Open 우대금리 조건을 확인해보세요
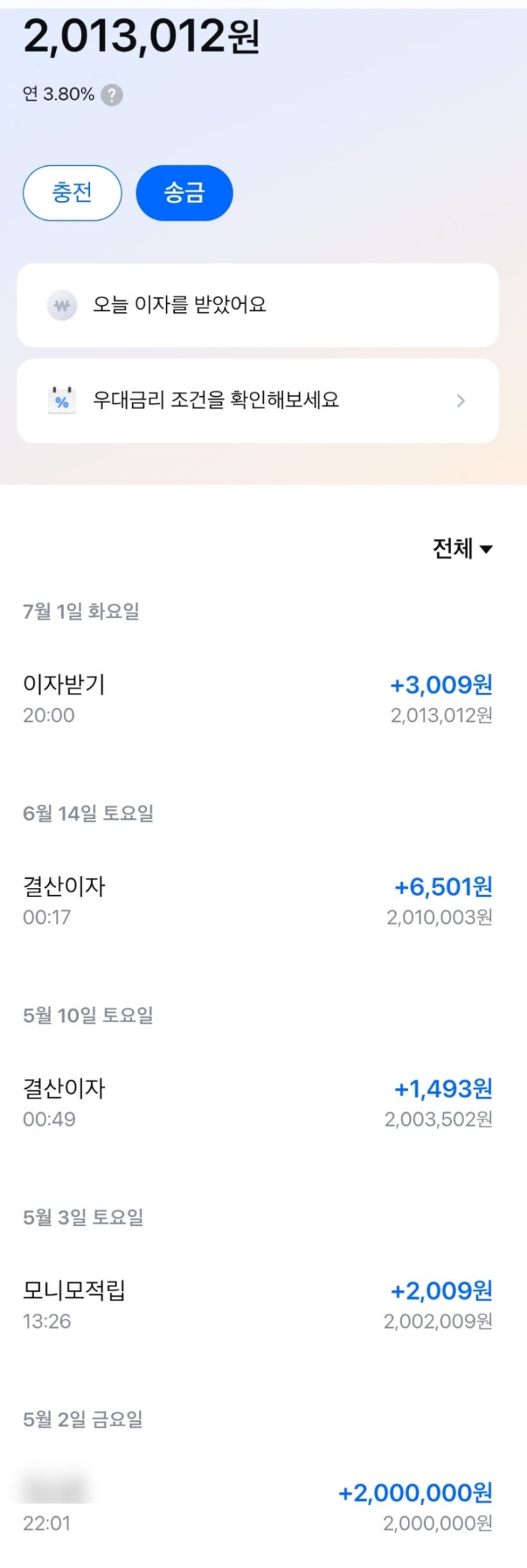 [257, 400]
